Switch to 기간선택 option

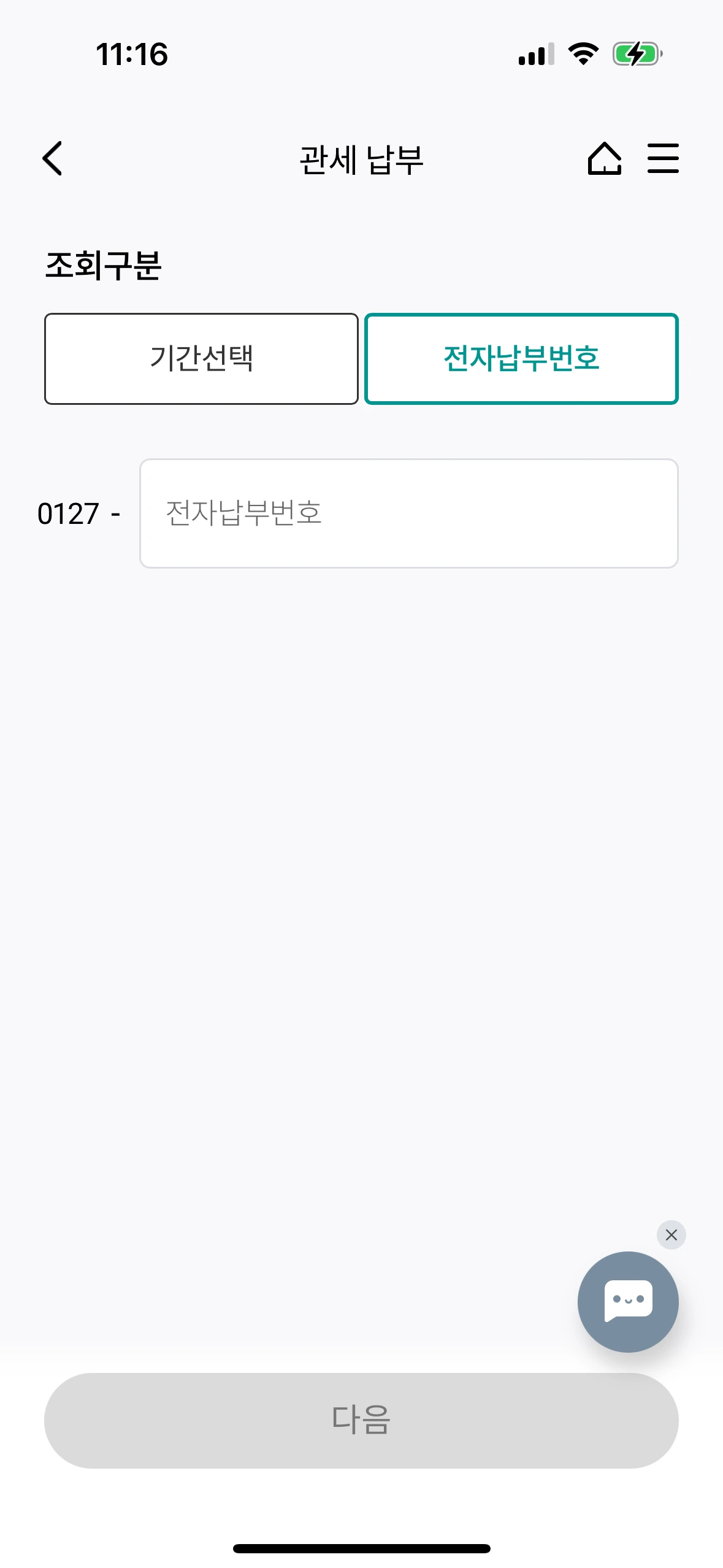(x=201, y=358)
